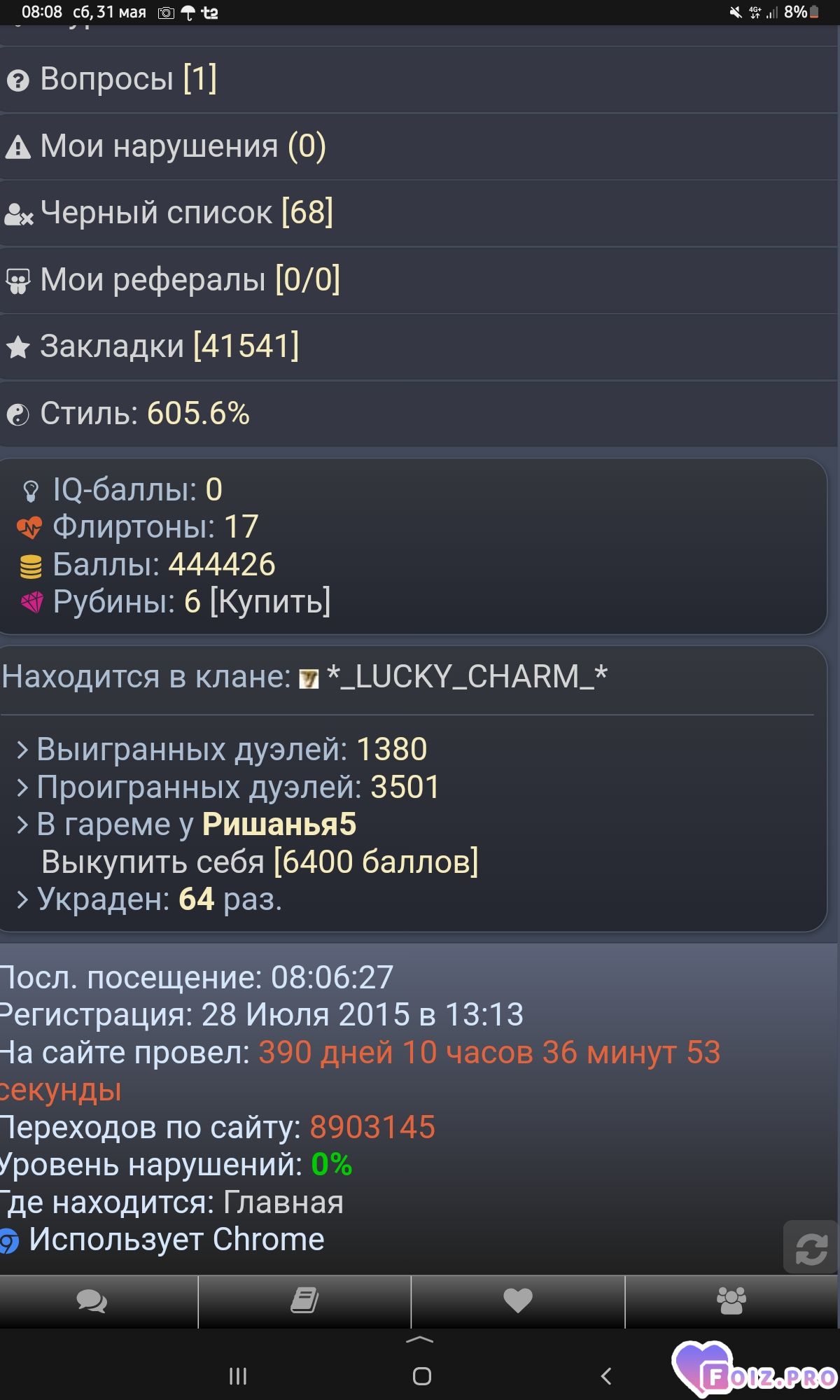Open the Стиль 605.6% row
The image size is (840, 1400).
click(419, 414)
